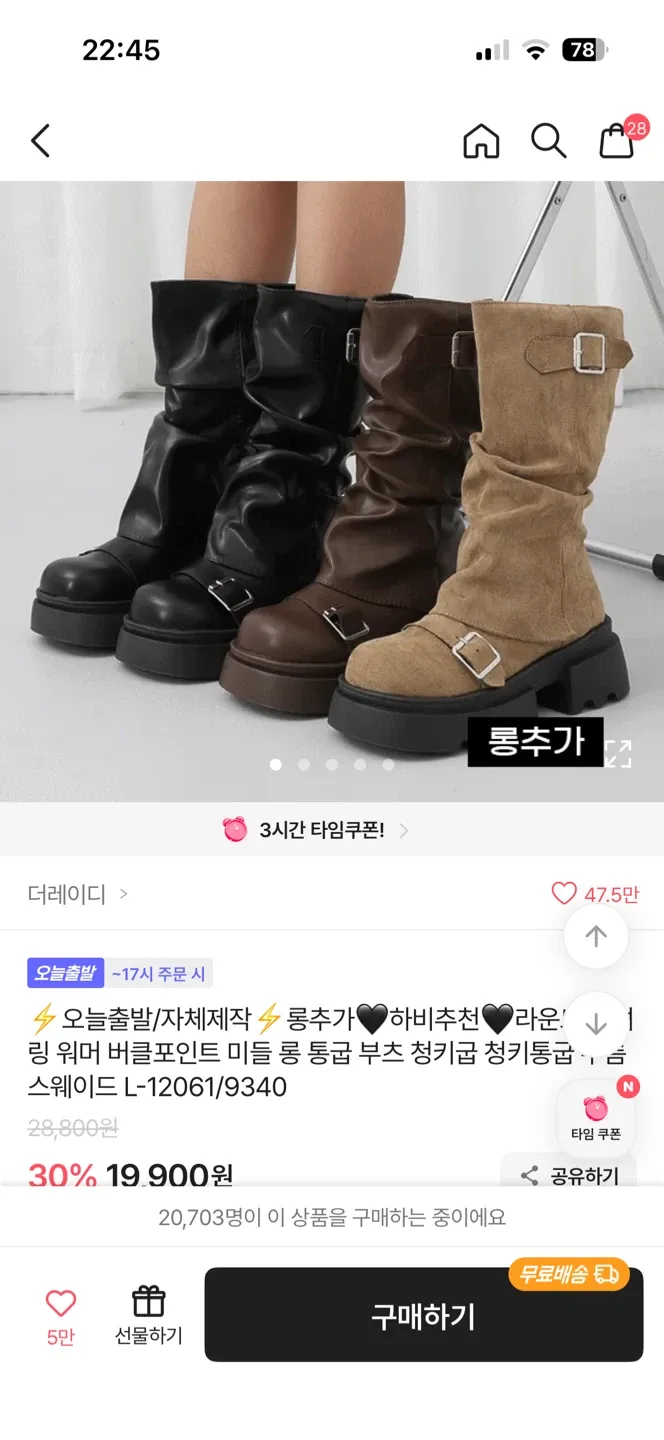Open the floating 타임 쿠폰 button
The width and height of the screenshot is (664, 1440).
(596, 1117)
